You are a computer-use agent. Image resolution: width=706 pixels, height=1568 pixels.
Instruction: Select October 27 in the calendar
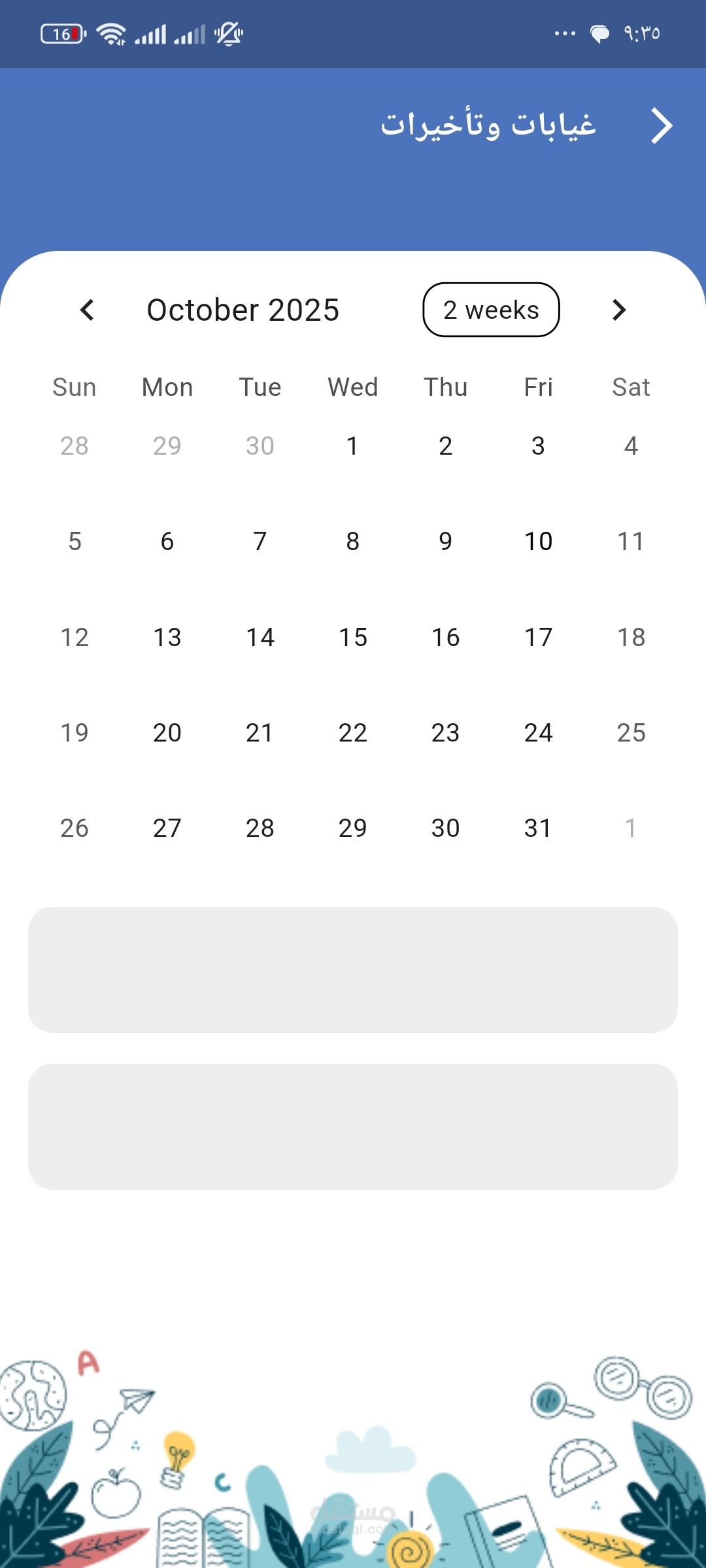(x=167, y=828)
